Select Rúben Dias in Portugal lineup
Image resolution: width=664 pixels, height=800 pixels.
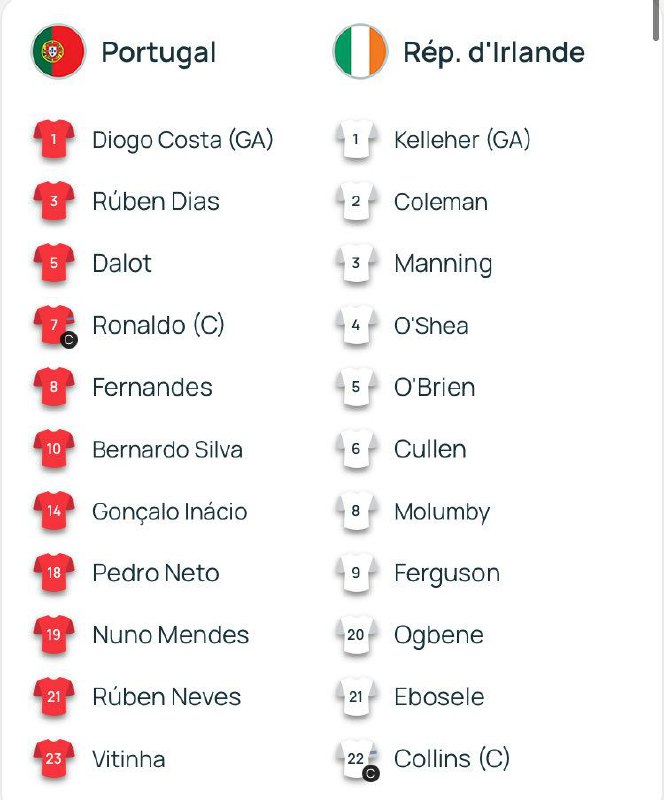pos(155,202)
